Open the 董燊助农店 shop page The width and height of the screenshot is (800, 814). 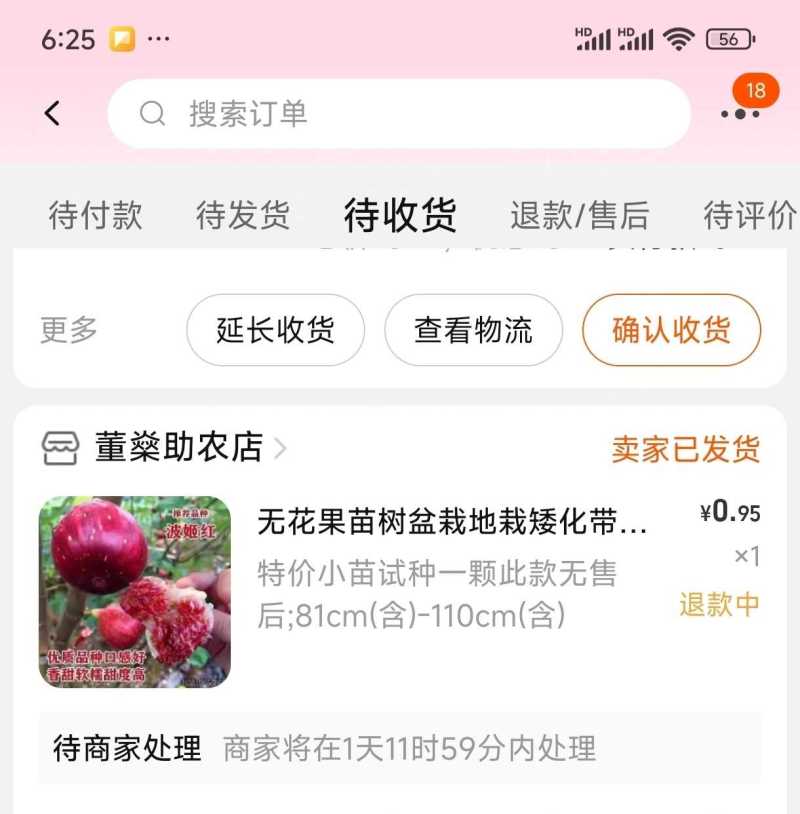(x=178, y=448)
